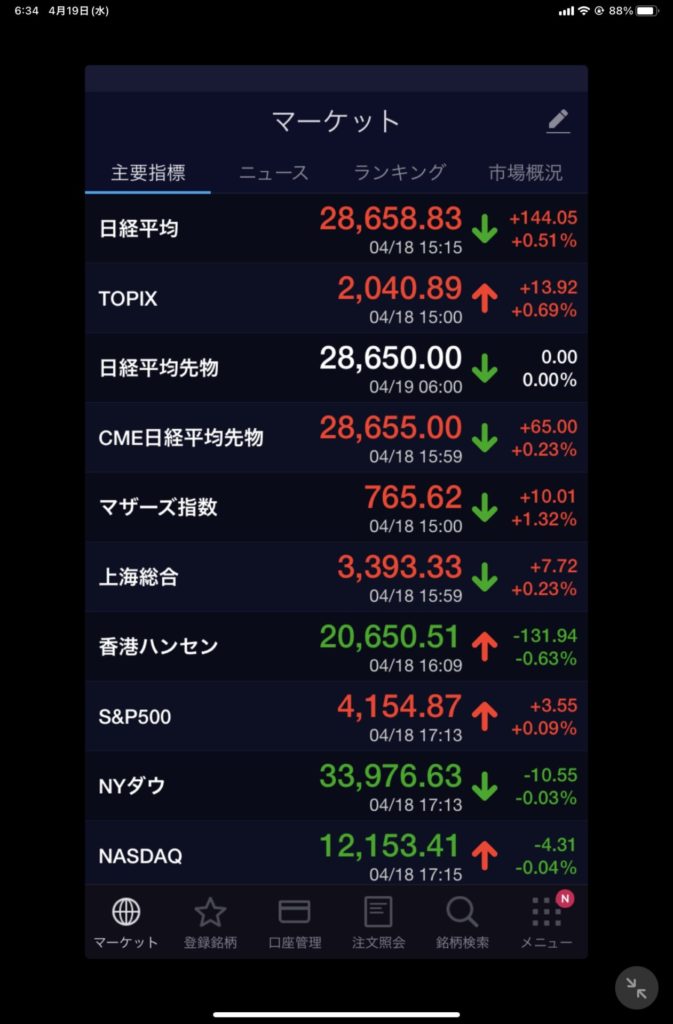
Task: Open the NASDAQ row
Action: click(x=336, y=855)
